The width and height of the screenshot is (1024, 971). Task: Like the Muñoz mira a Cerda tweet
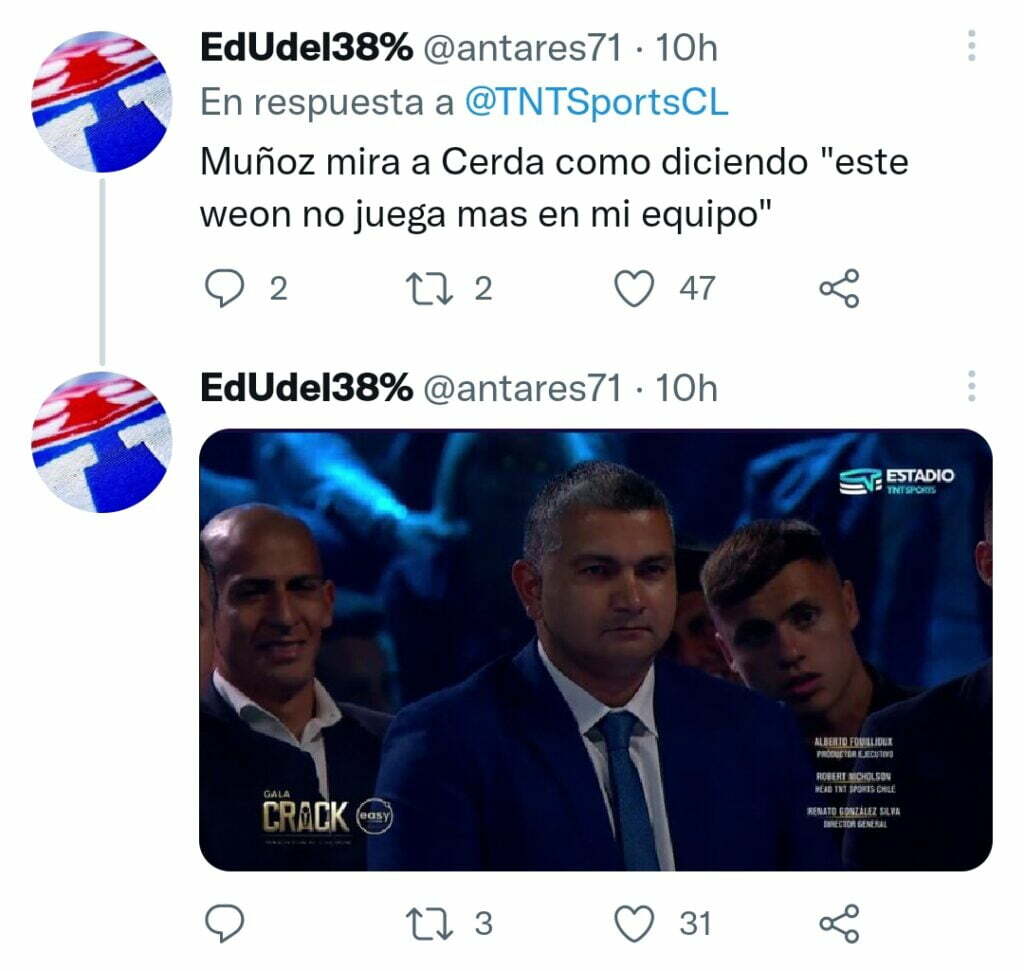633,289
